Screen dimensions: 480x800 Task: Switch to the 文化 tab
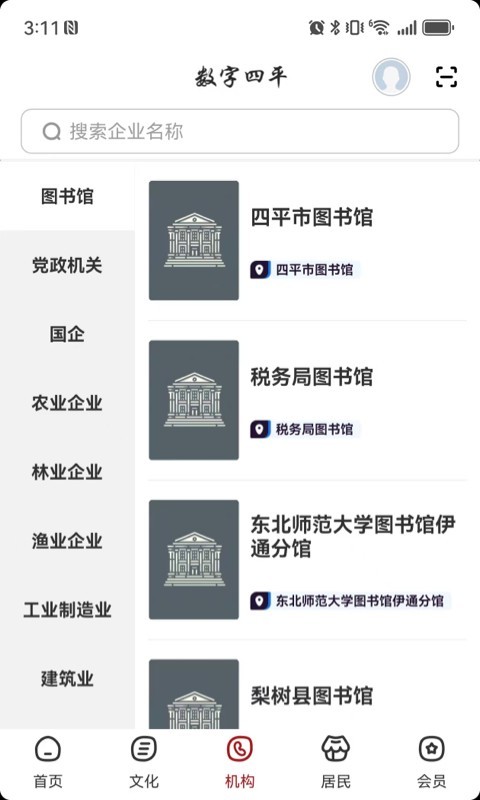144,763
